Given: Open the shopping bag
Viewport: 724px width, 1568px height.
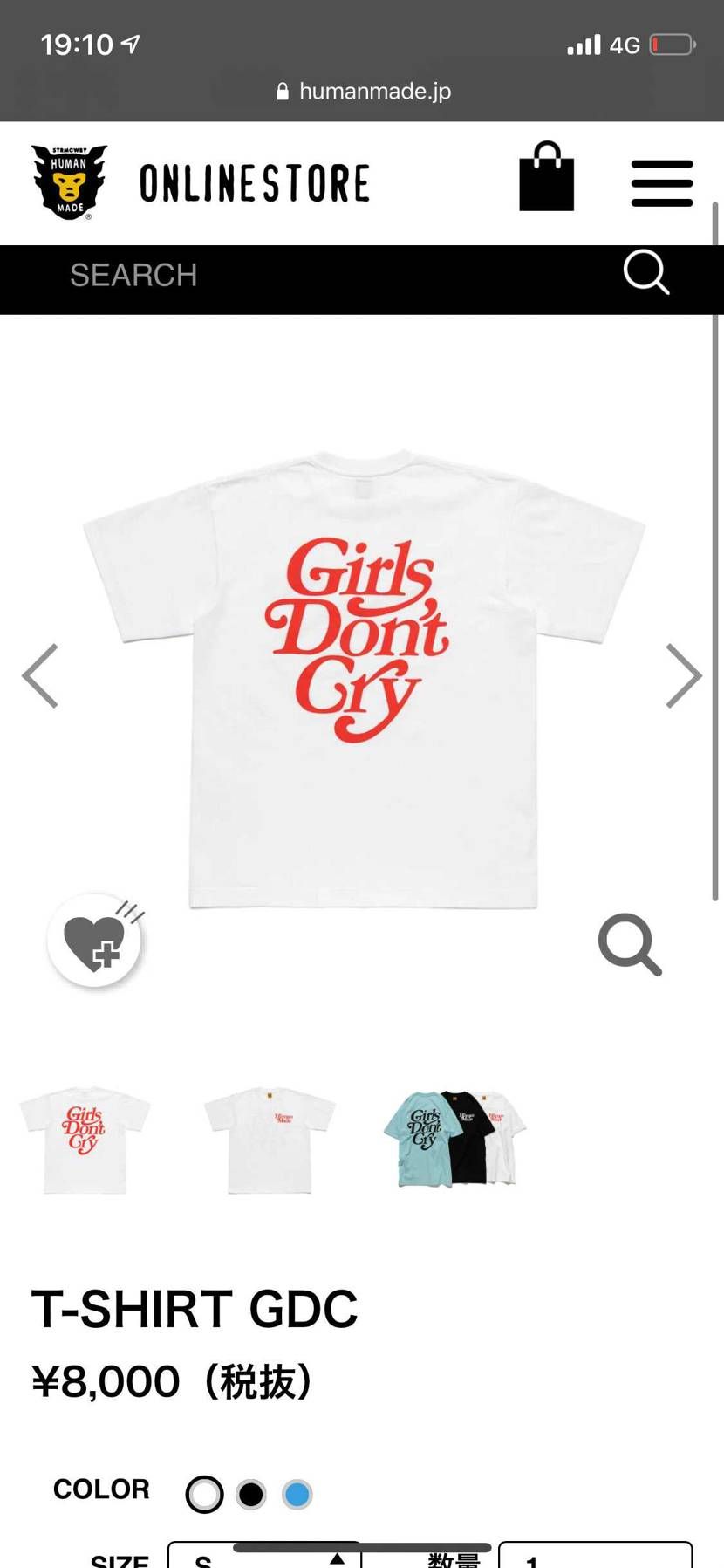Looking at the screenshot, I should (546, 178).
